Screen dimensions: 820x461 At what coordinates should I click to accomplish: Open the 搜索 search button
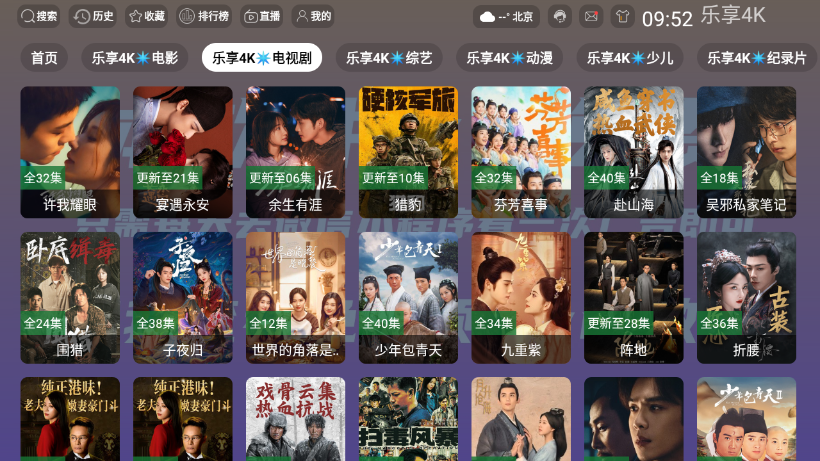pos(40,16)
